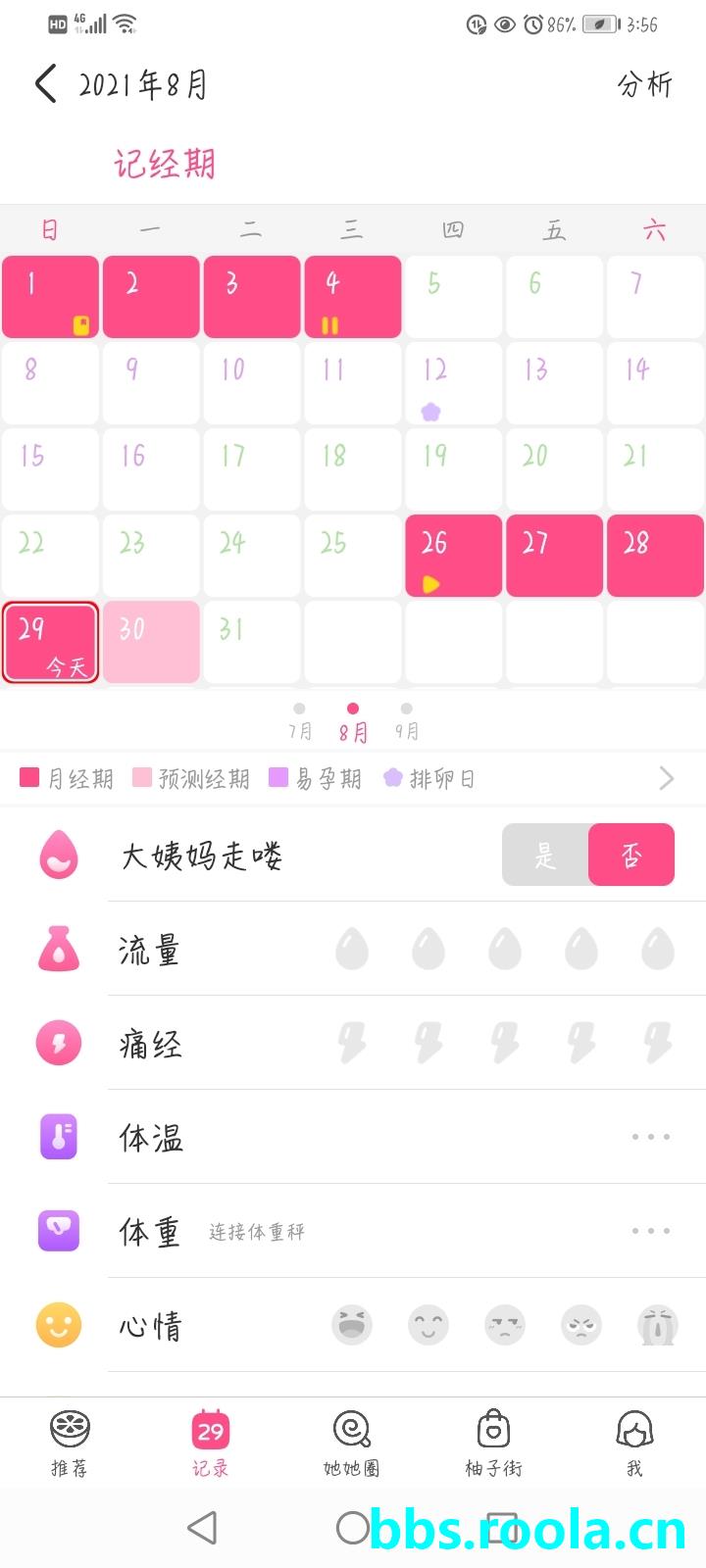Open the 她她圈 community tab
The image size is (706, 1568).
(351, 1443)
